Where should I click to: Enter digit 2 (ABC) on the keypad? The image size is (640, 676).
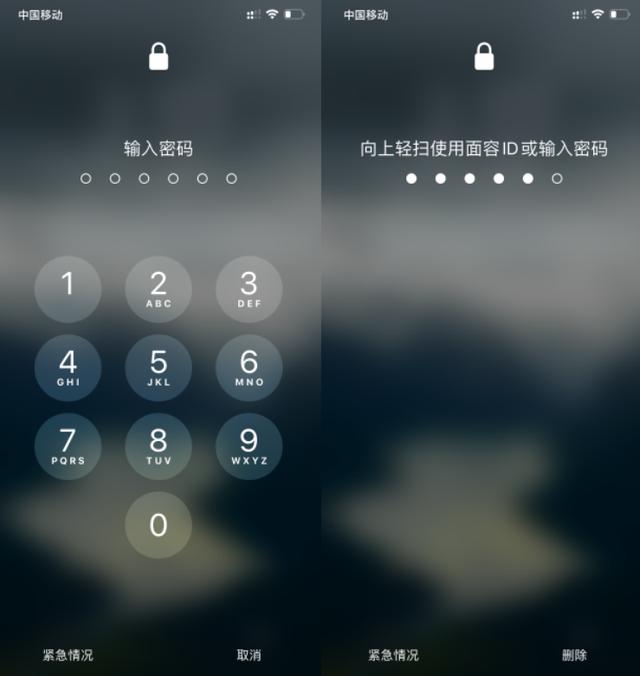tap(158, 289)
